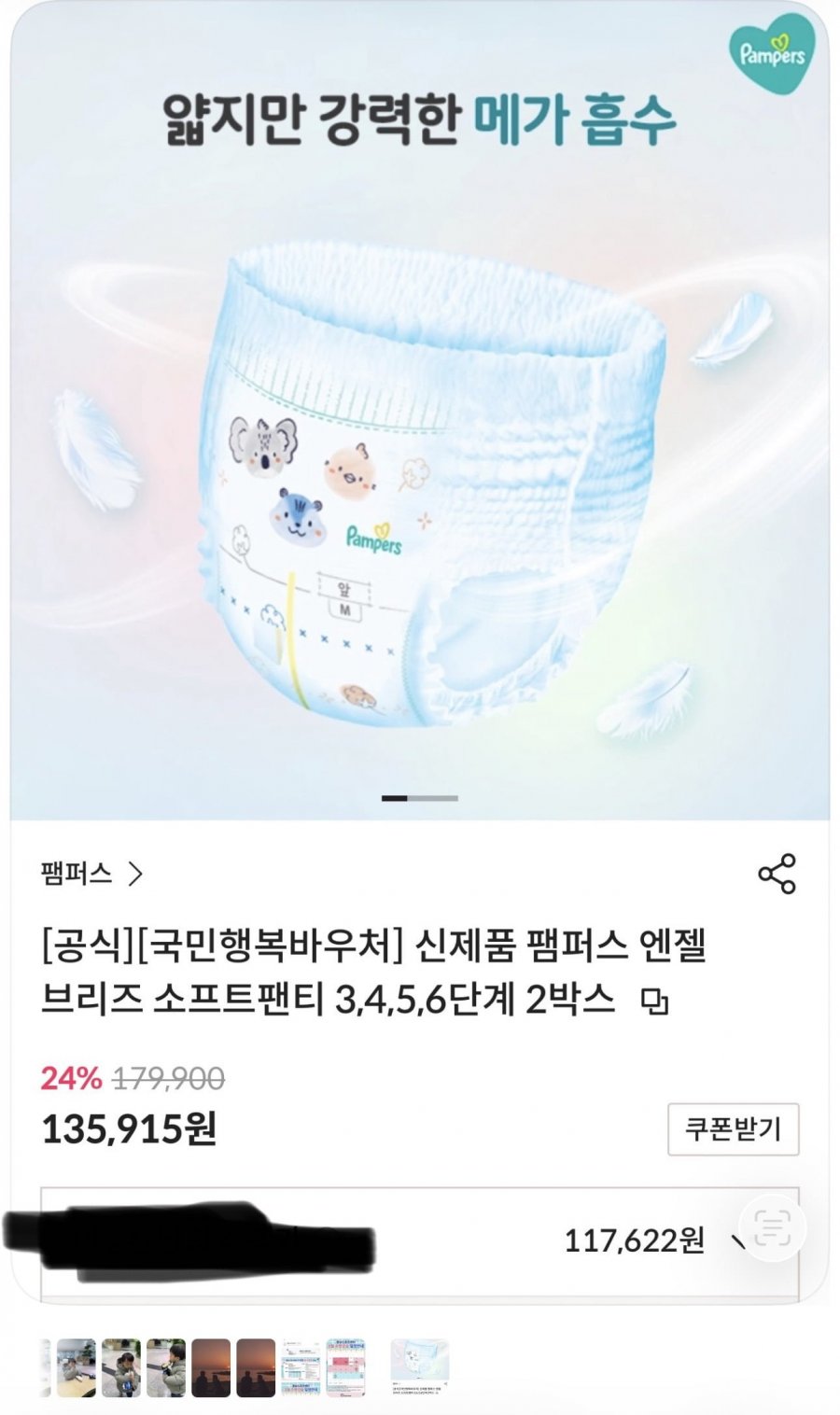Expand the 117,622원 discounted price row
The height and width of the screenshot is (1415, 840).
coord(420,1241)
